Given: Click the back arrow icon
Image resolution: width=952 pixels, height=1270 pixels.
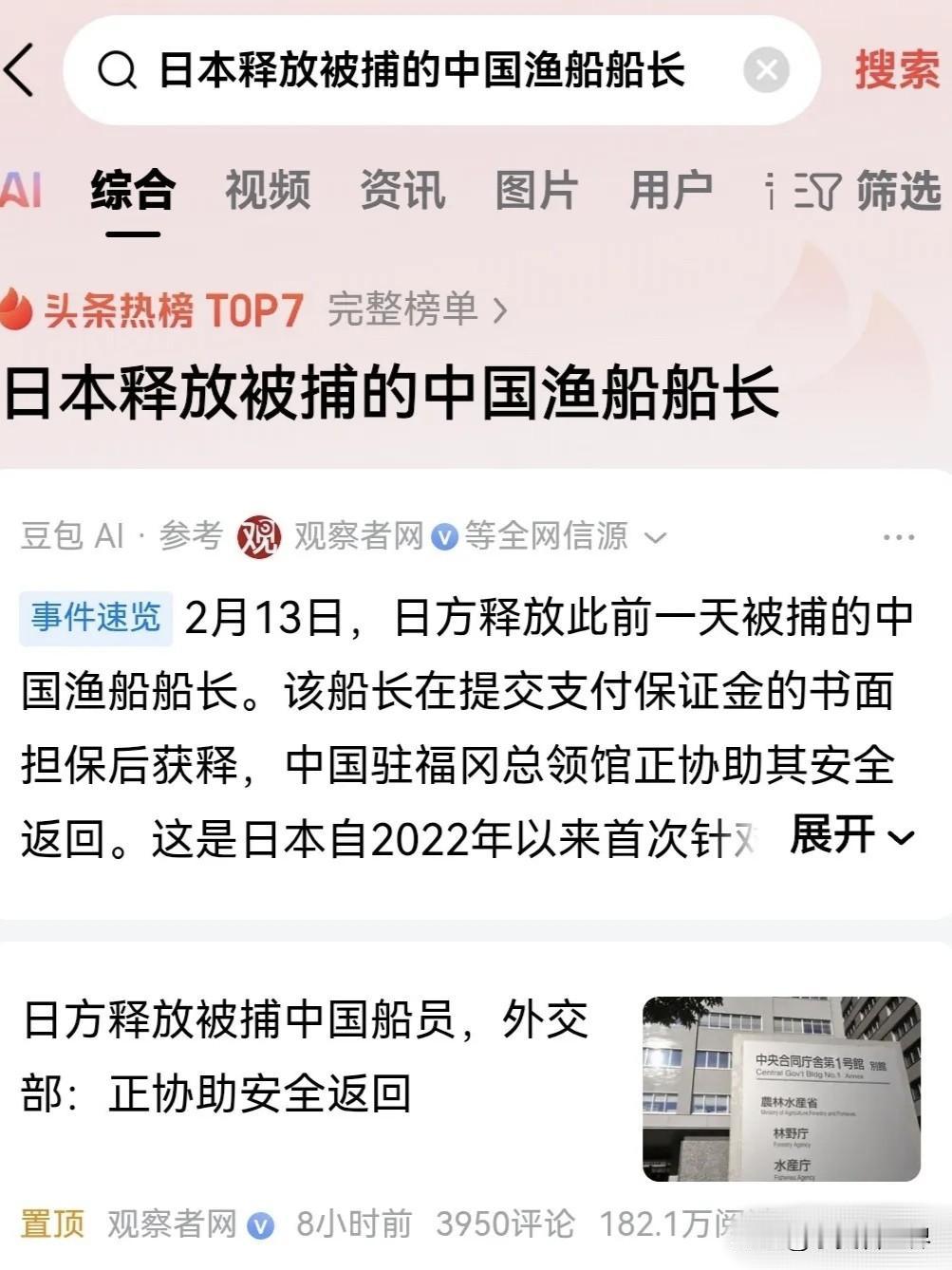Looking at the screenshot, I should [23, 69].
